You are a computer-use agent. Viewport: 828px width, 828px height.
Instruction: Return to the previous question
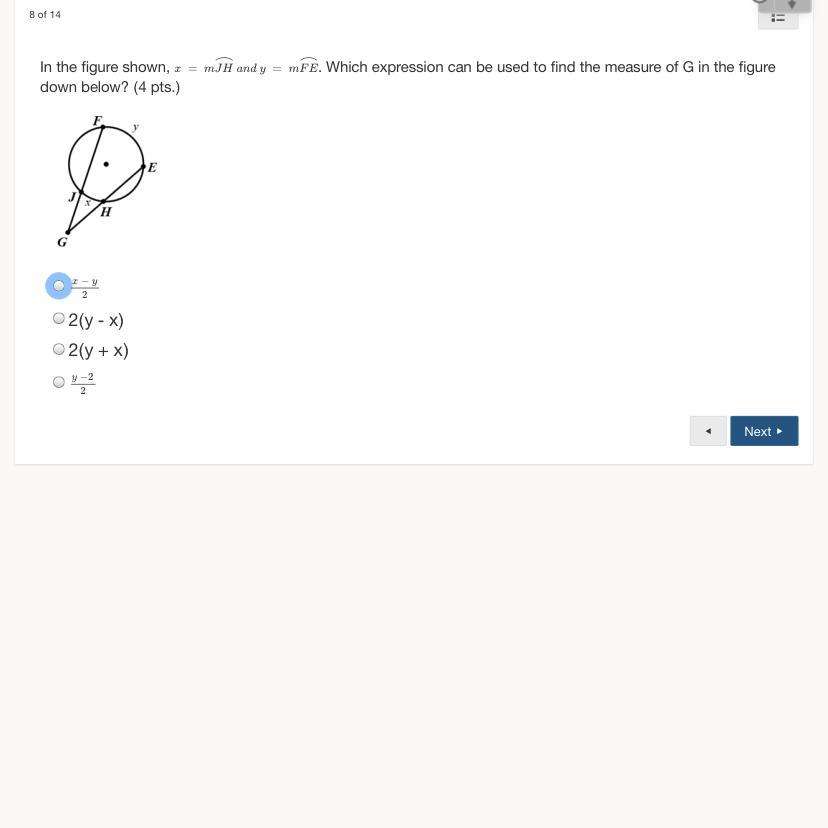pos(708,431)
